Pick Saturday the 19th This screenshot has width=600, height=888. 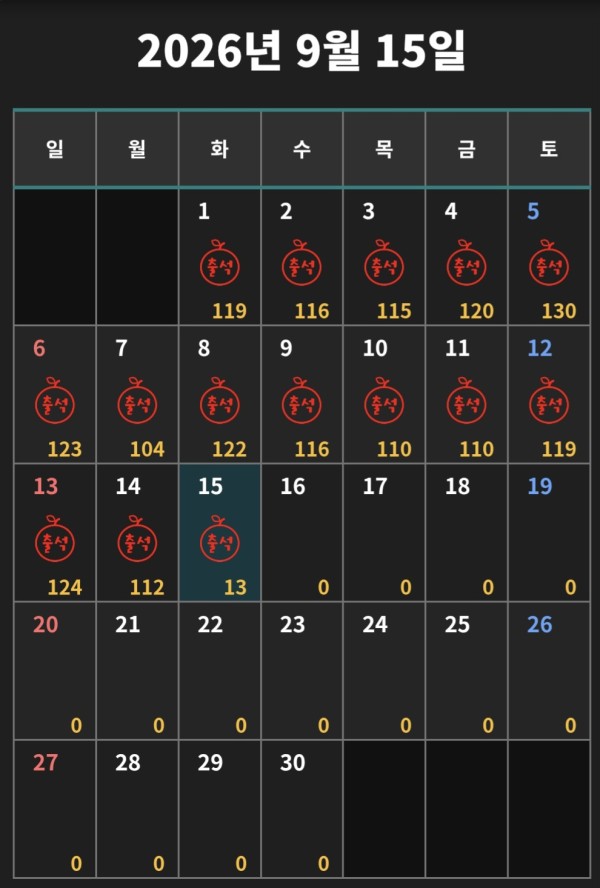point(549,533)
